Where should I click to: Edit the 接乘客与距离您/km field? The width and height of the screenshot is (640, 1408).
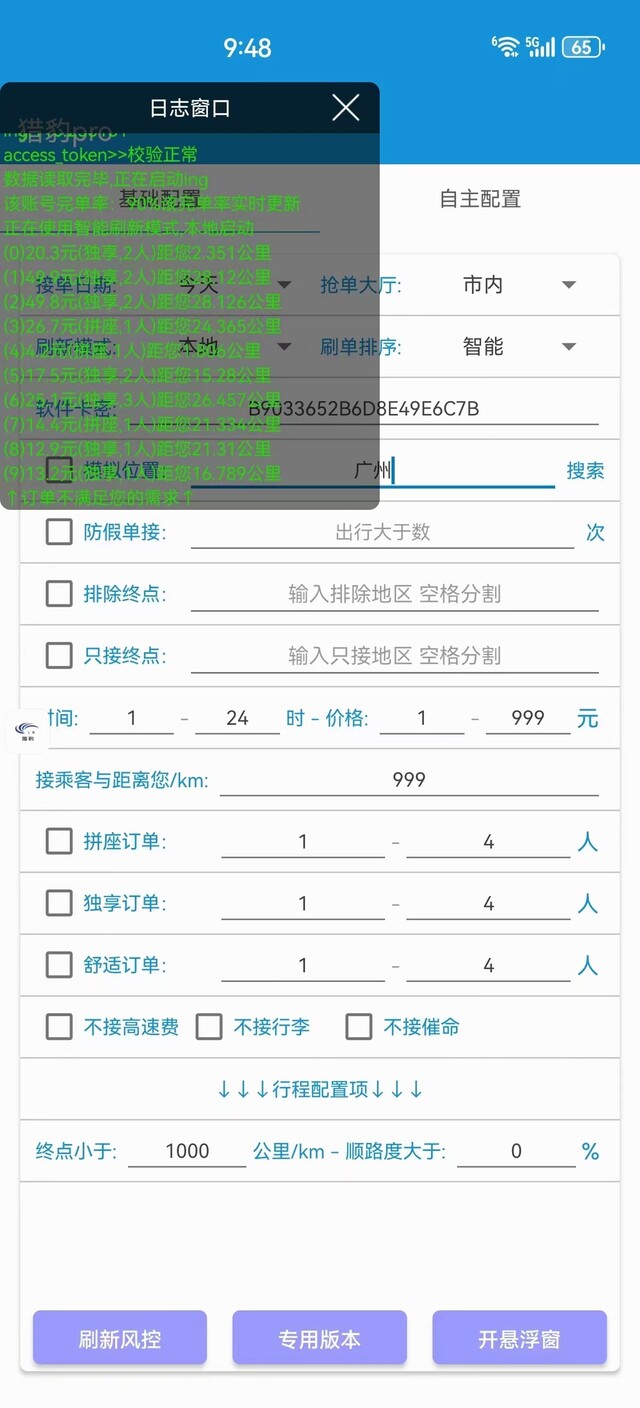(x=409, y=779)
